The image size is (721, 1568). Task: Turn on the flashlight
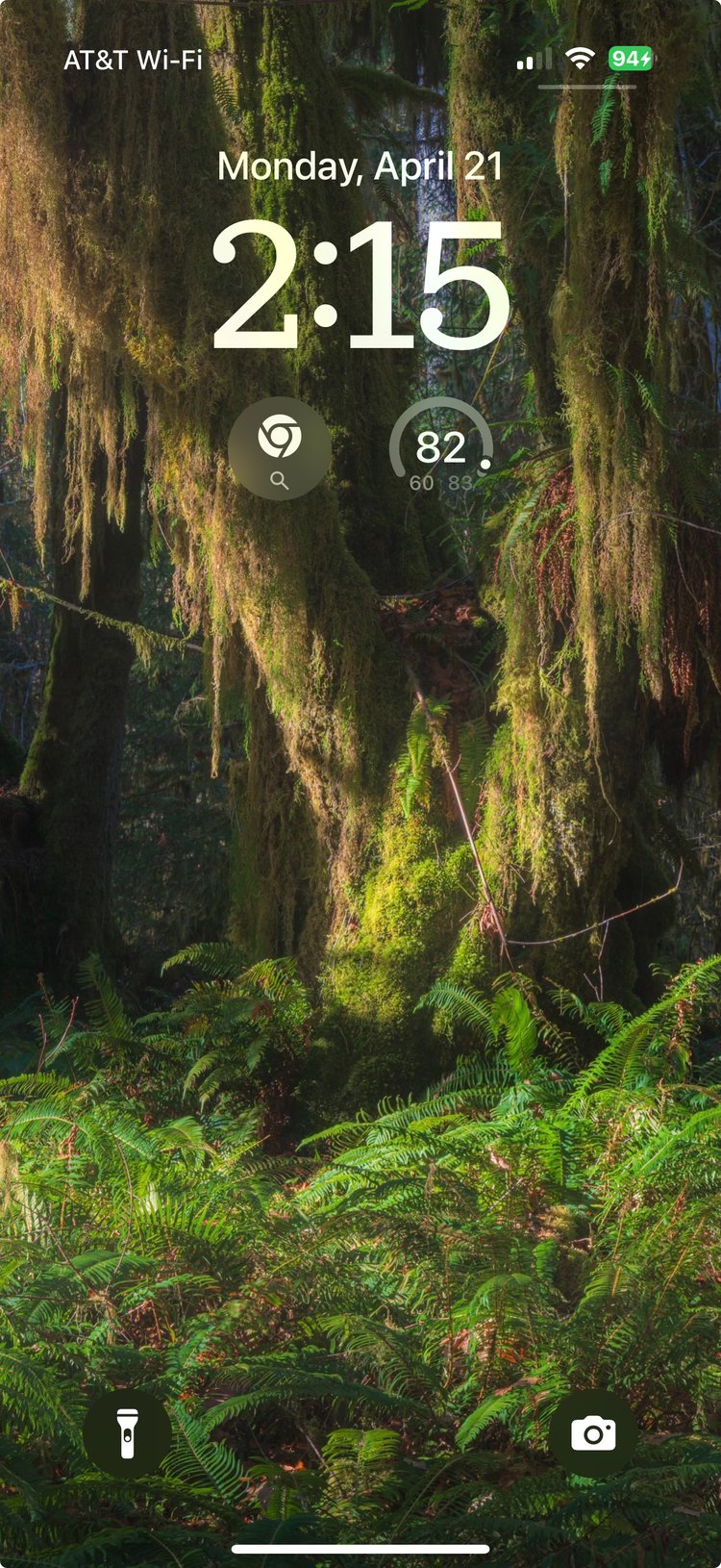[x=127, y=1433]
